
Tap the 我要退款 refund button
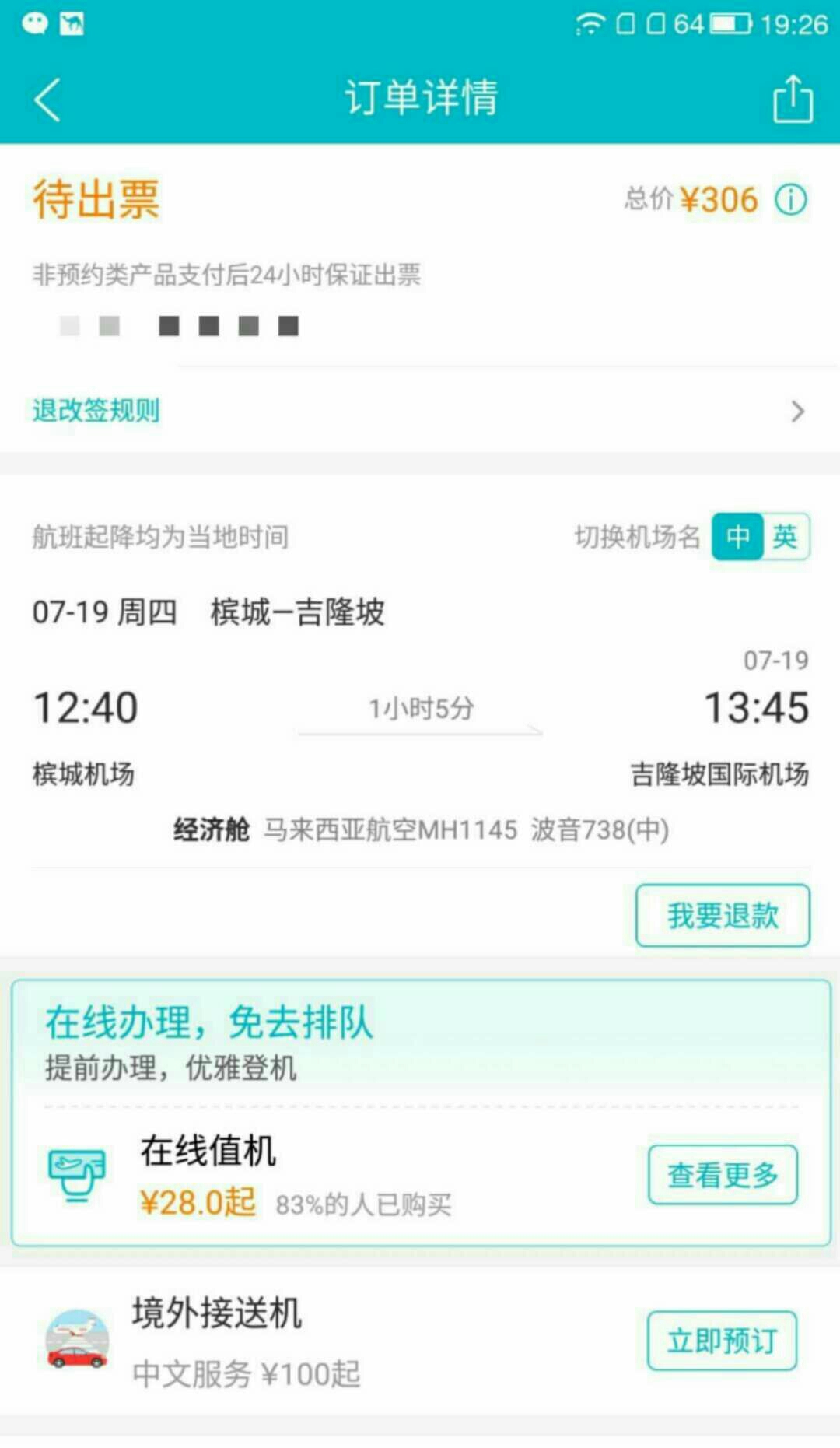pos(723,916)
